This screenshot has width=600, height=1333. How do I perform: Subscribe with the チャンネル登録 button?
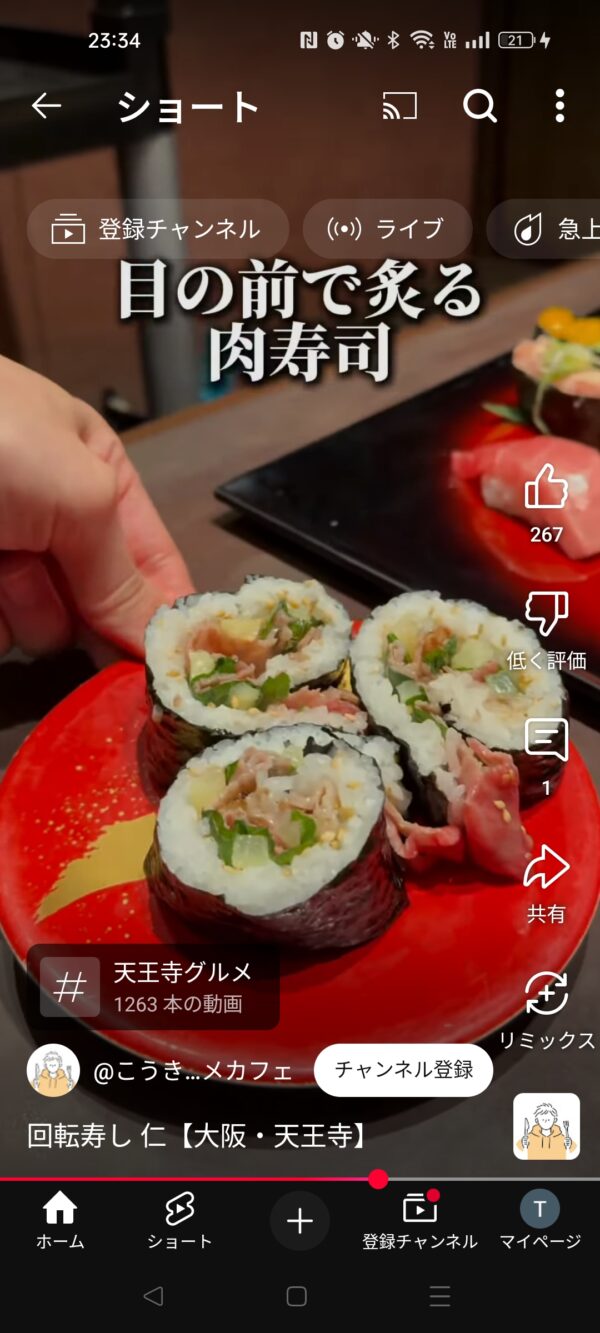[403, 1070]
